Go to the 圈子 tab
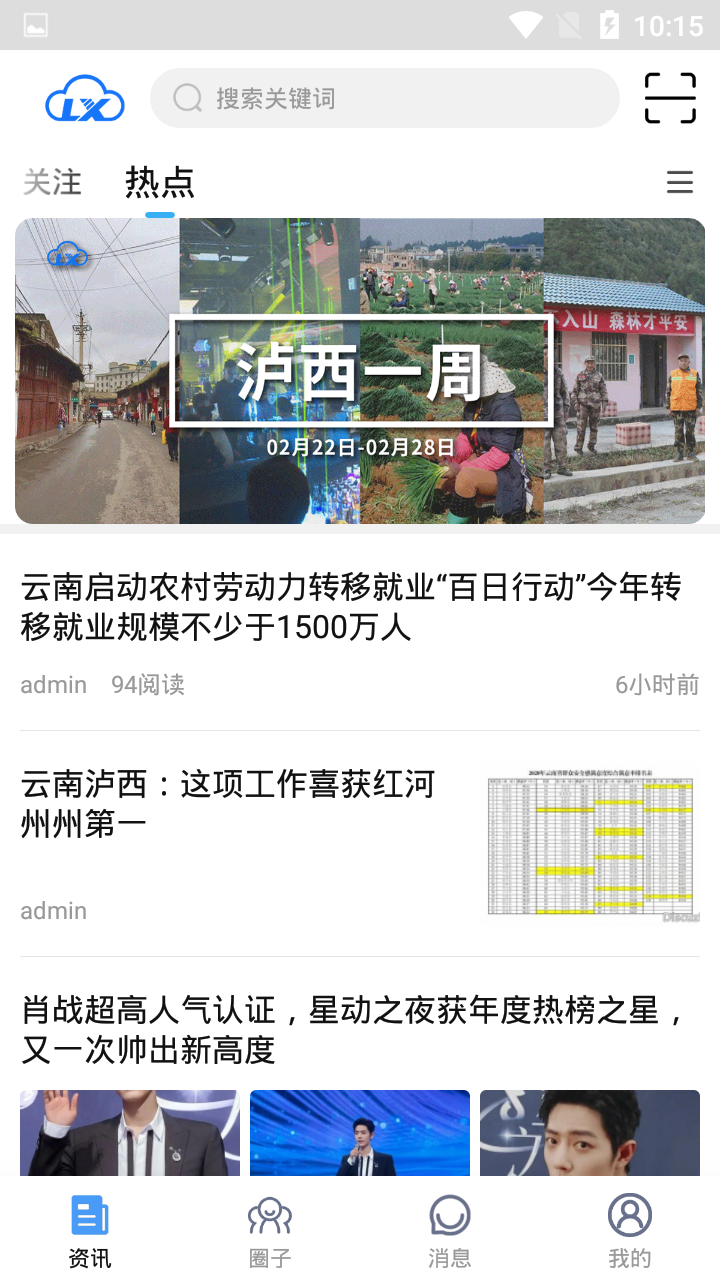Viewport: 720px width, 1280px height. coord(270,1230)
